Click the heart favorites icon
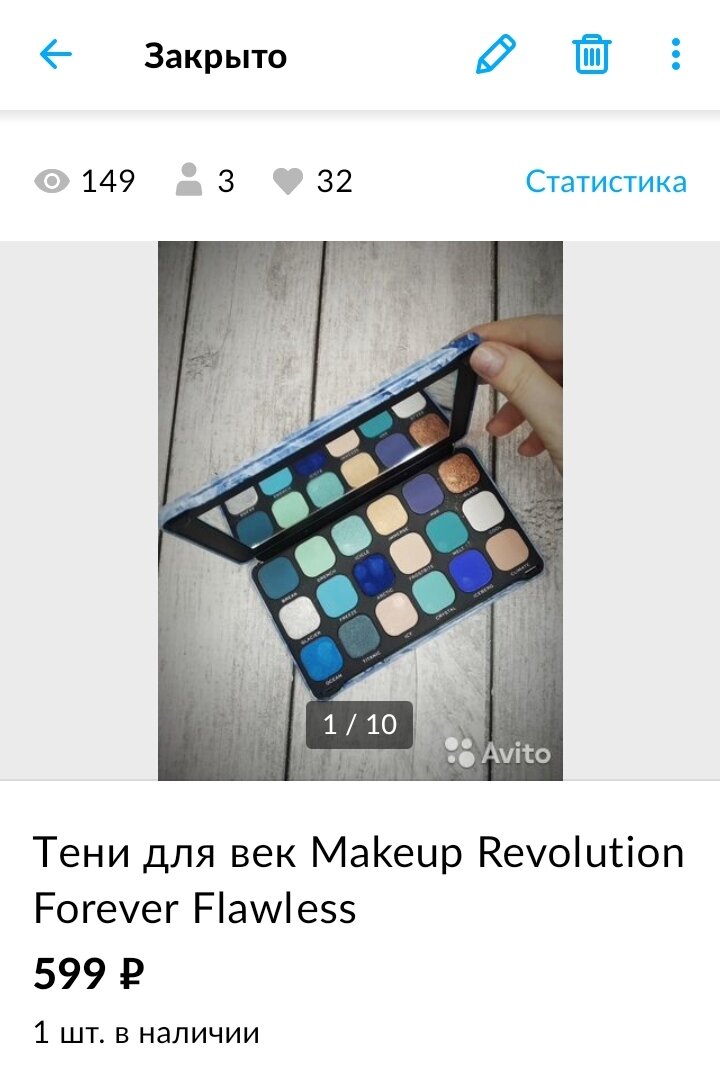Screen dimensions: 720x1083 (291, 181)
